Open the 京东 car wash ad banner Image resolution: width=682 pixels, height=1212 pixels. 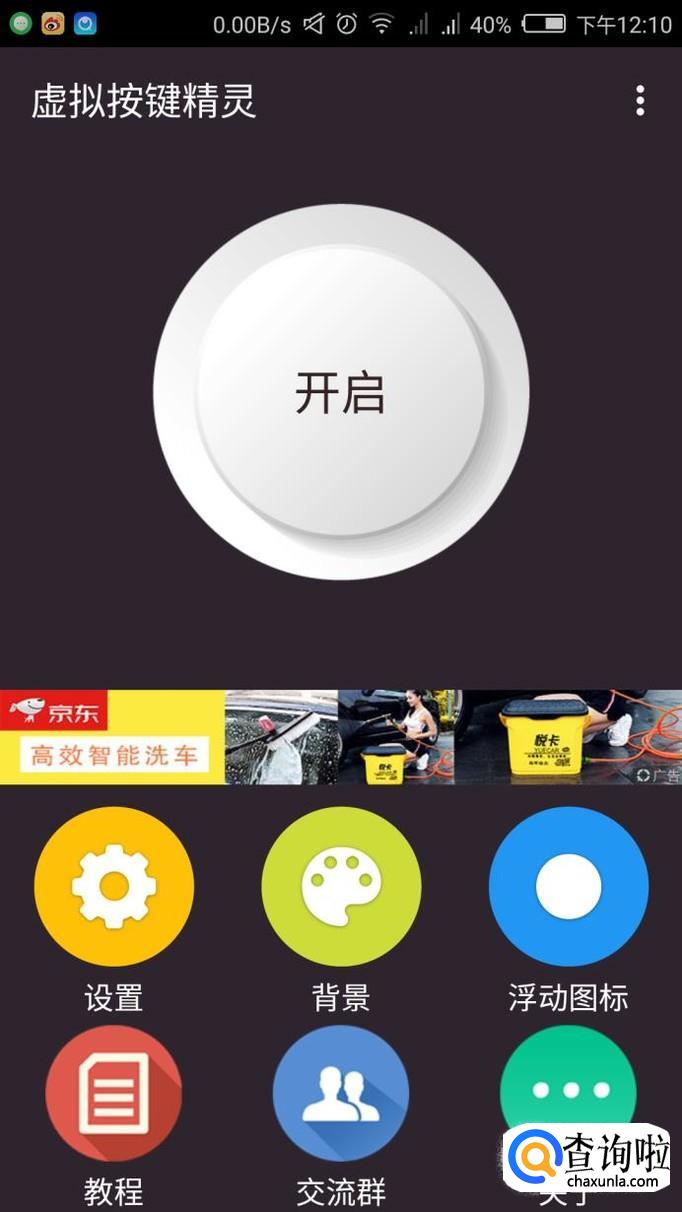341,737
